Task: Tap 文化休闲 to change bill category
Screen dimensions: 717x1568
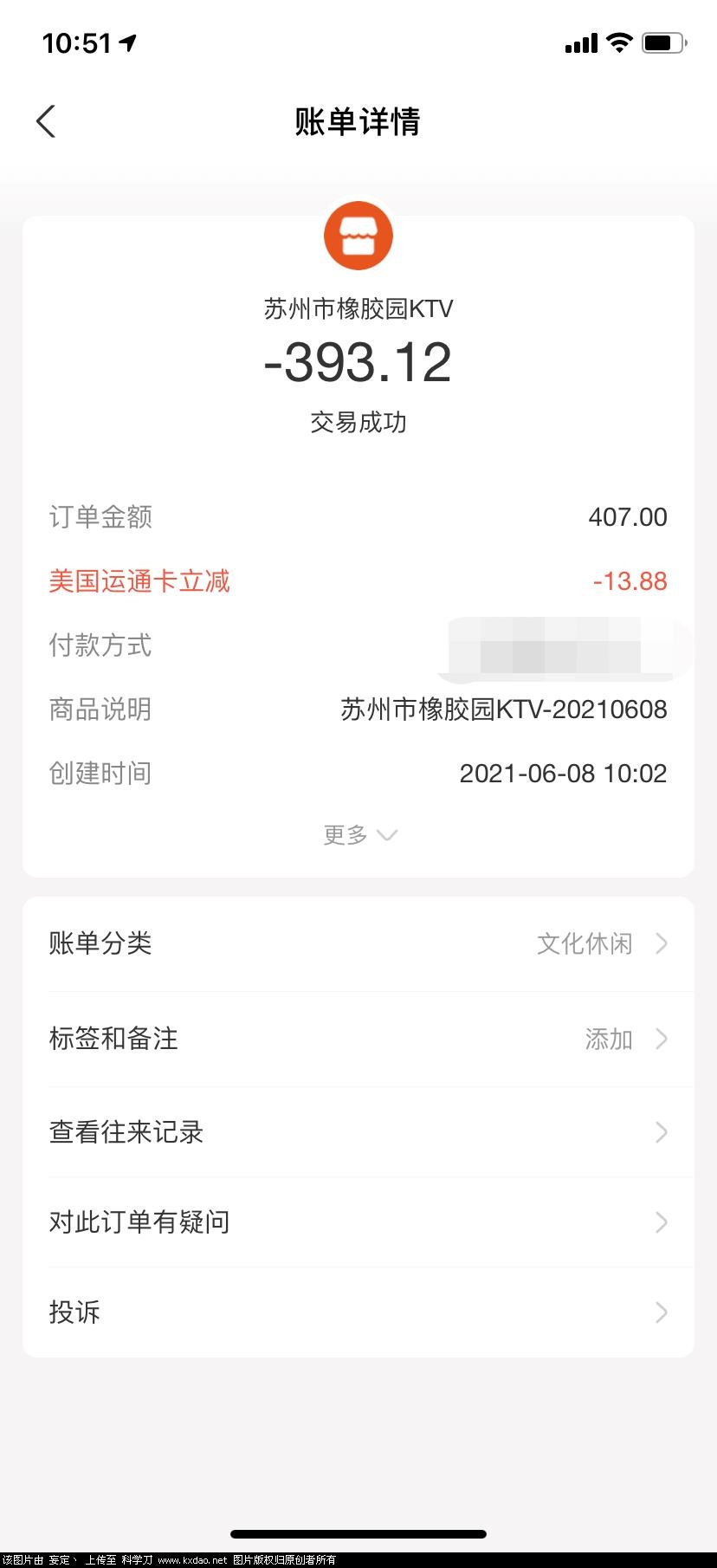Action: [585, 943]
